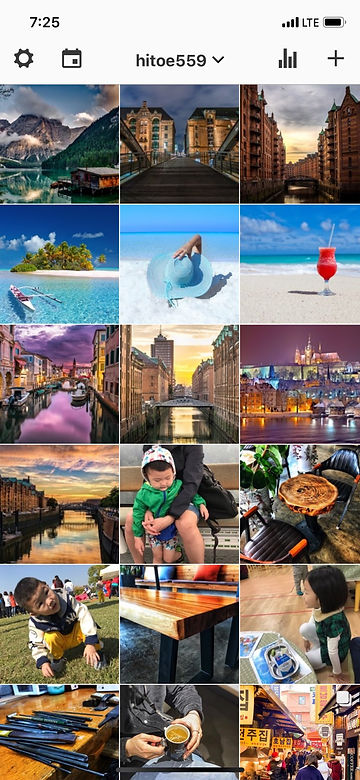Open the illuminated castle night photo
The width and height of the screenshot is (360, 780).
(300, 385)
